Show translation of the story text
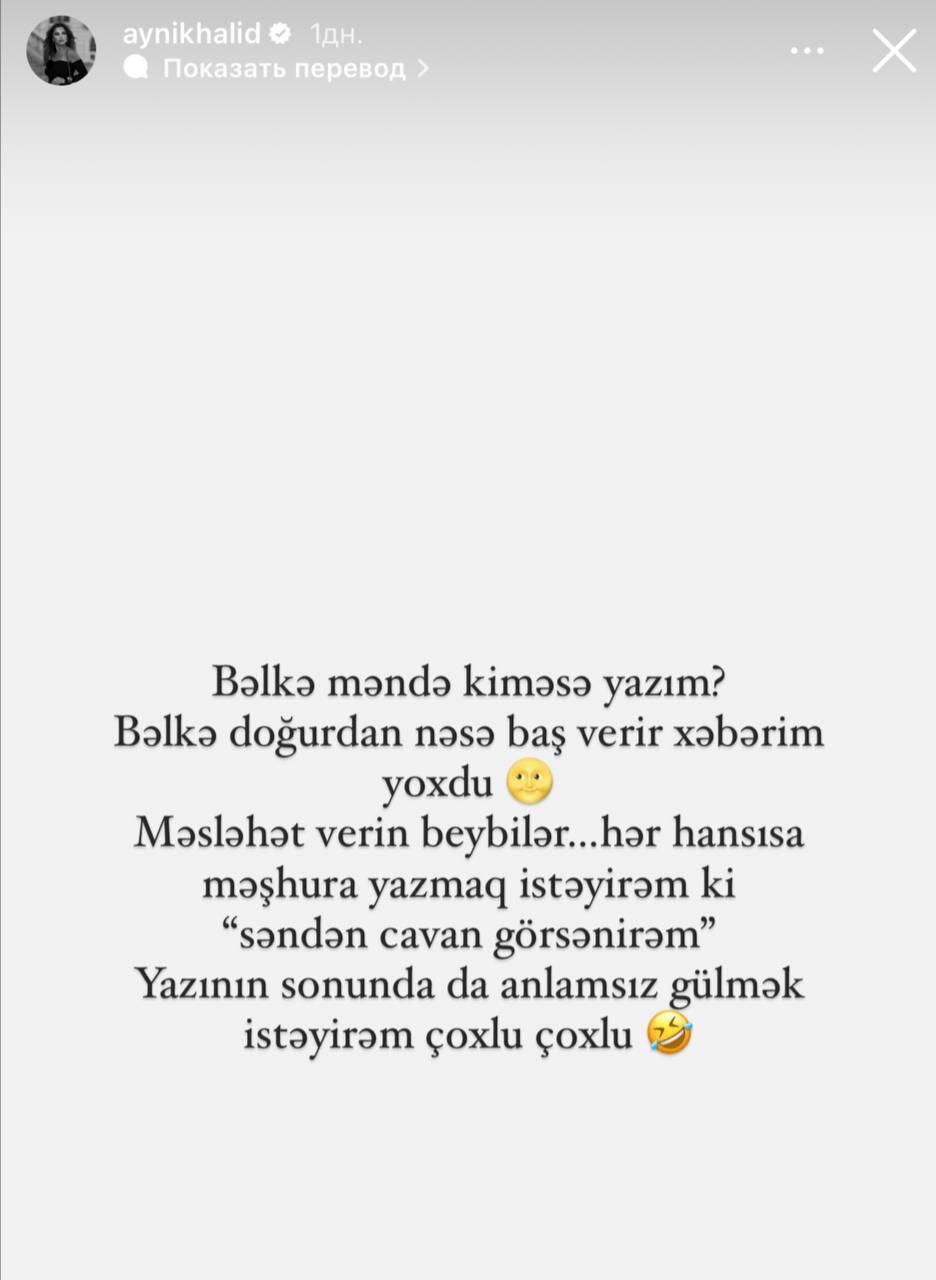 point(283,68)
